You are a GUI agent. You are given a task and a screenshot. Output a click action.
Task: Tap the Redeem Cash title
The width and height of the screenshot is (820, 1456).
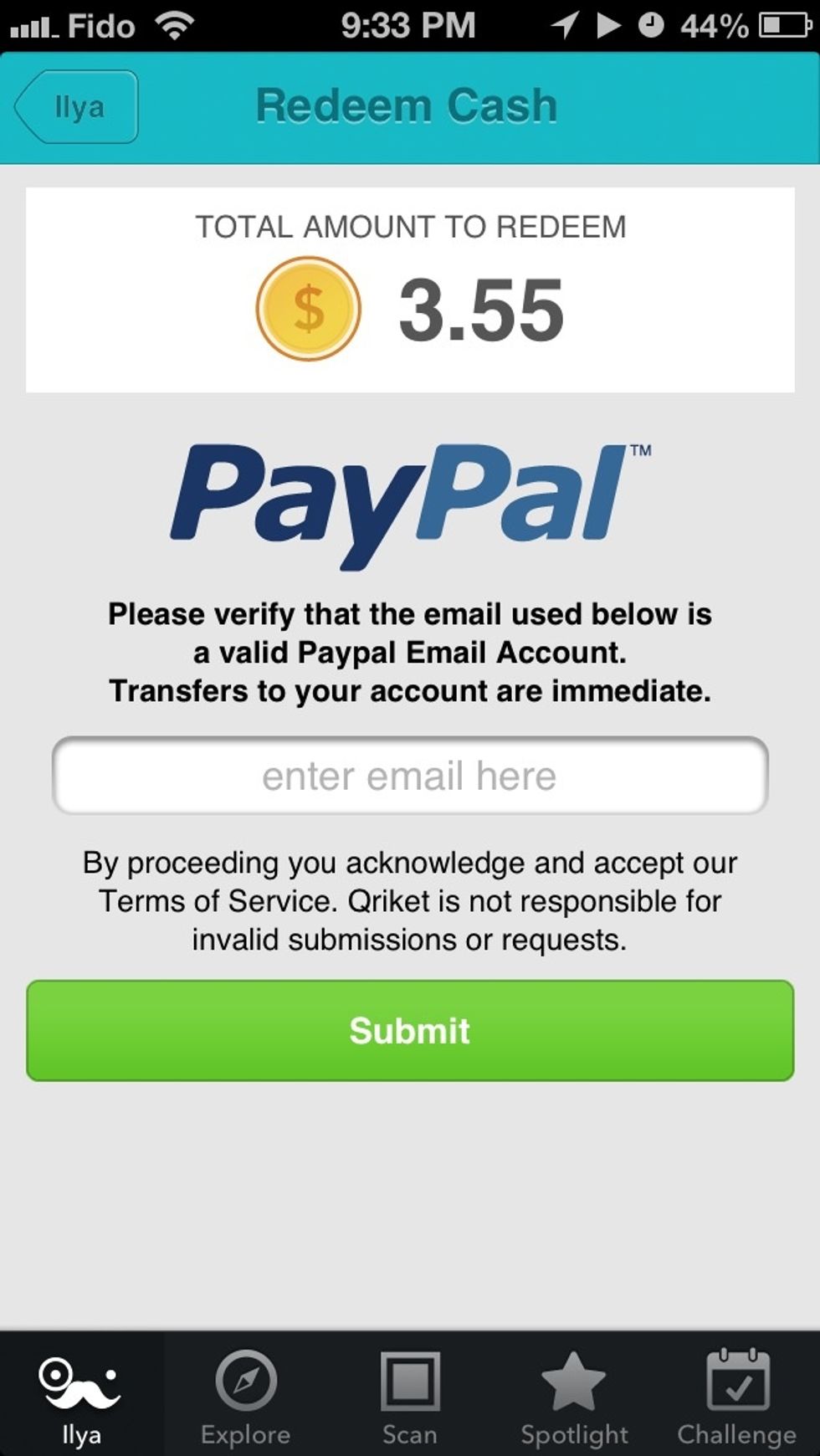pos(407,105)
